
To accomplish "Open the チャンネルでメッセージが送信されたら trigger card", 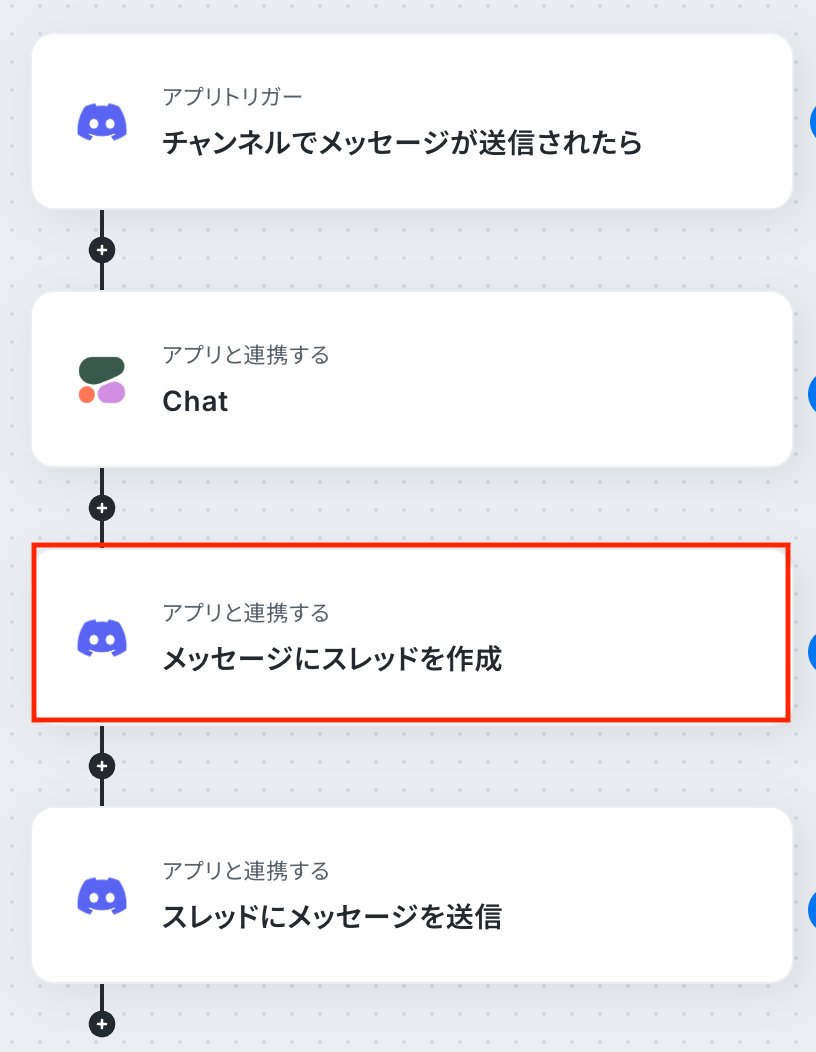I will (x=411, y=122).
